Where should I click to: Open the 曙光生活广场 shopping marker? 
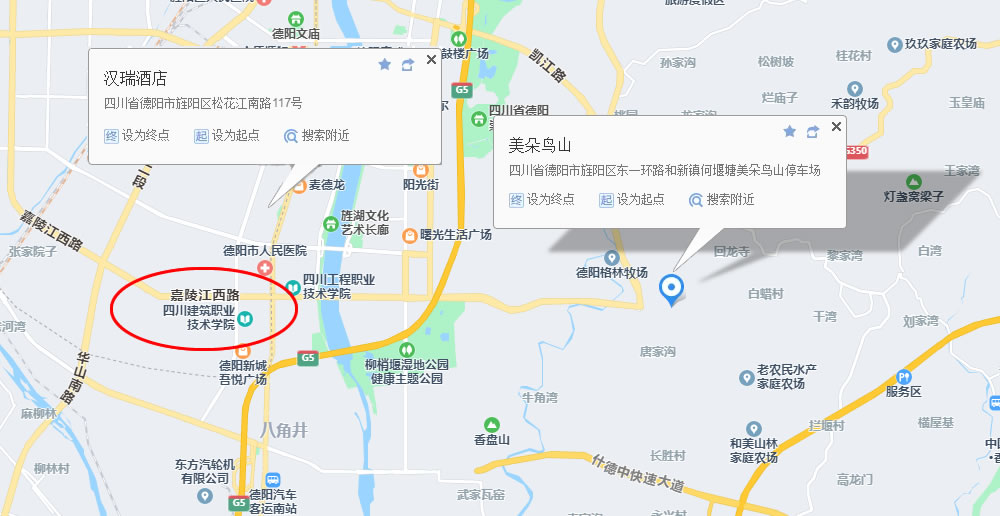tap(409, 235)
